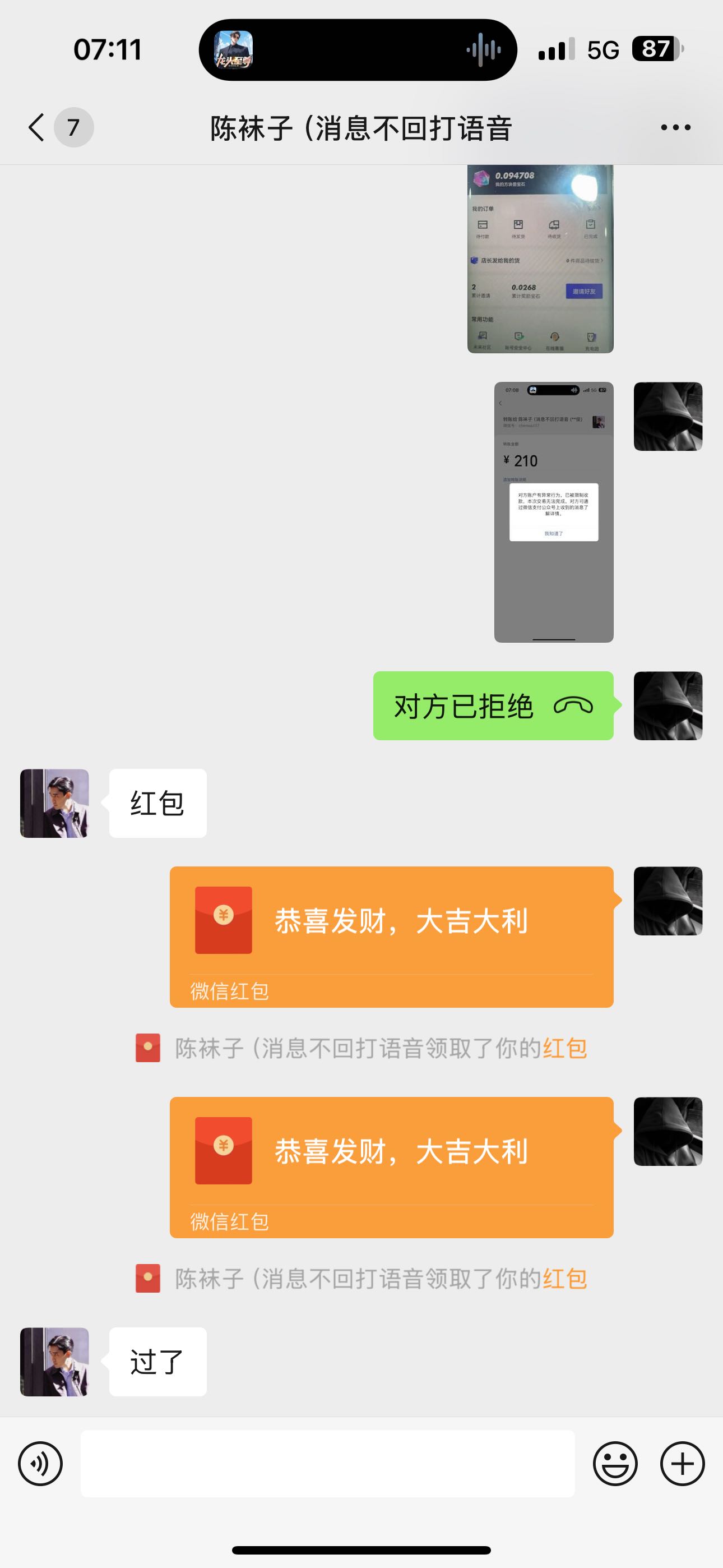Open my avatar beside the declined call

668,705
